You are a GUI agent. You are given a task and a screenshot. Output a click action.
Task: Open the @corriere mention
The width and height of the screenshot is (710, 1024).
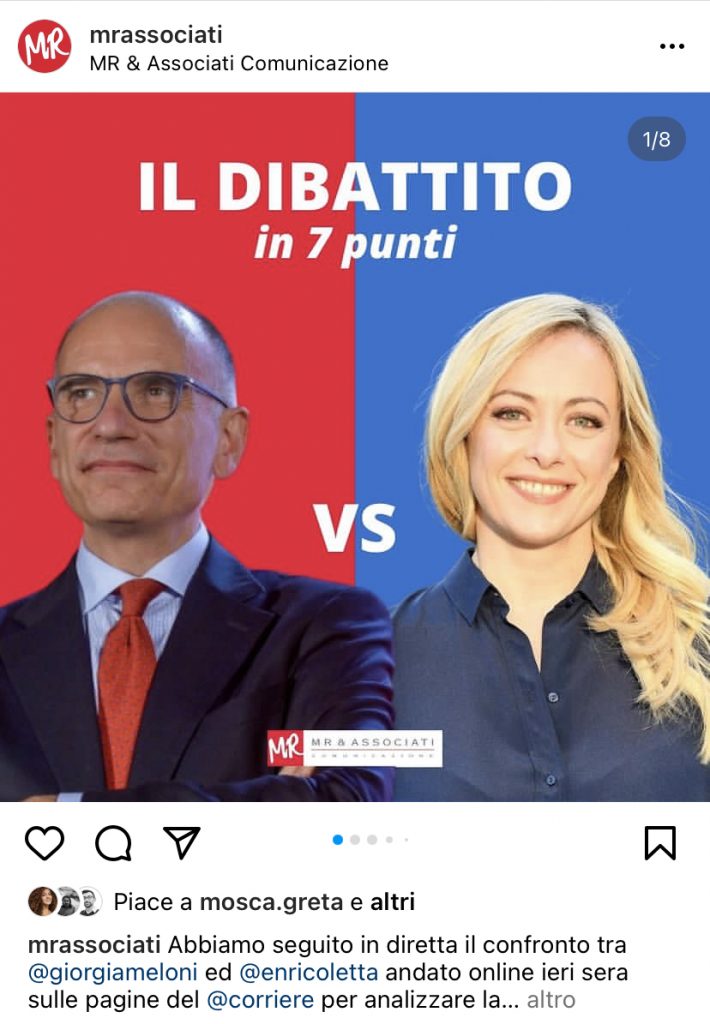260,999
